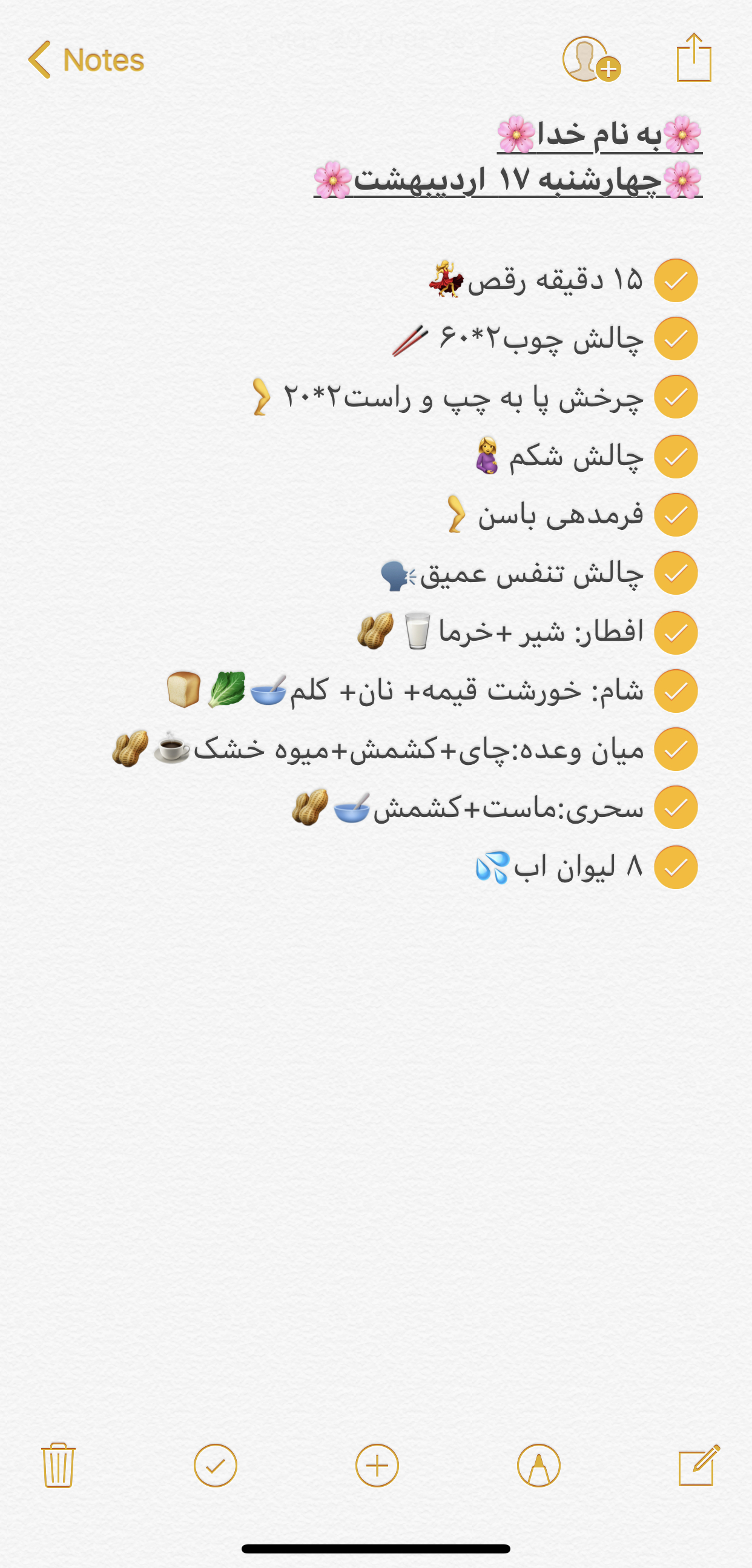Add people to this note
752x1568 pixels.
point(590,59)
